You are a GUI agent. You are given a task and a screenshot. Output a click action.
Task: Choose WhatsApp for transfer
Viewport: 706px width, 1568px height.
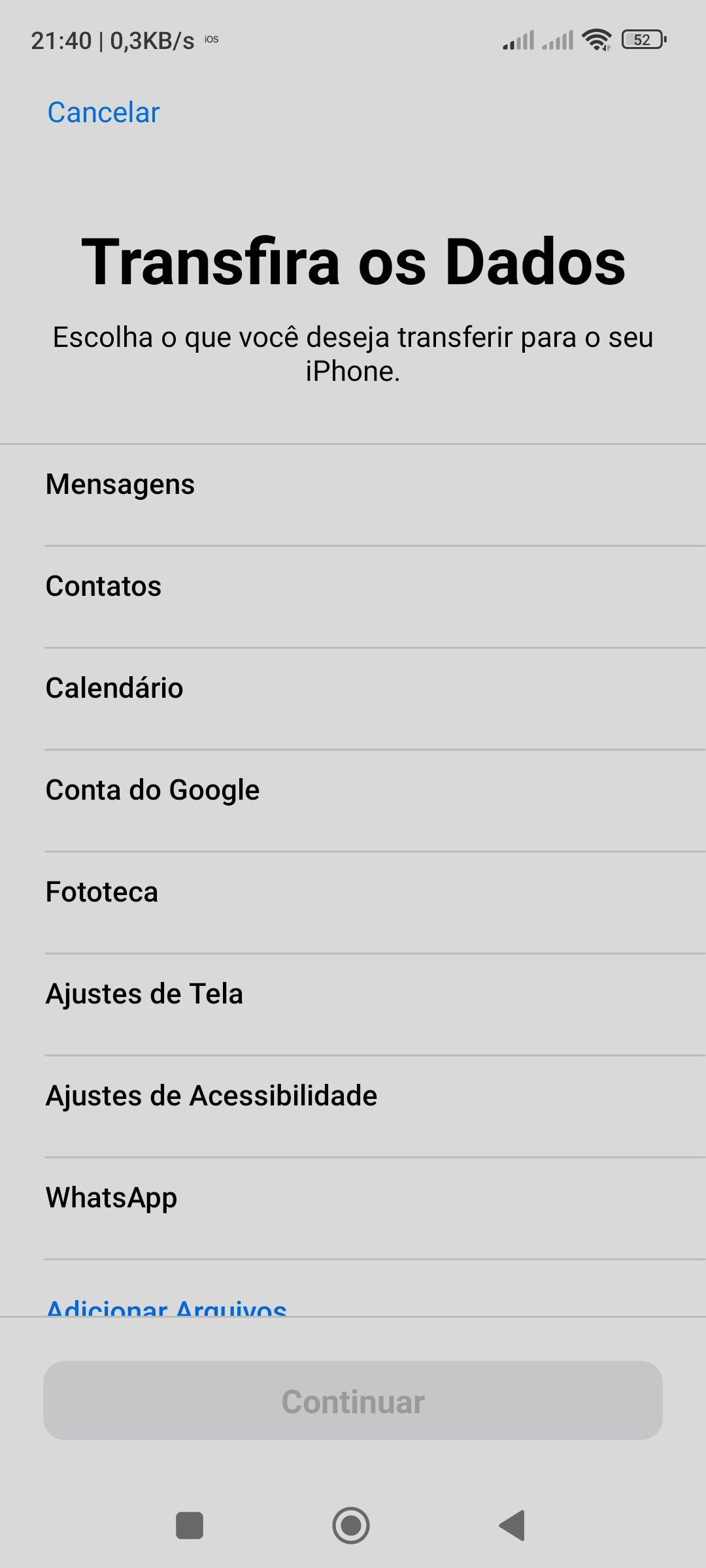tap(353, 1209)
